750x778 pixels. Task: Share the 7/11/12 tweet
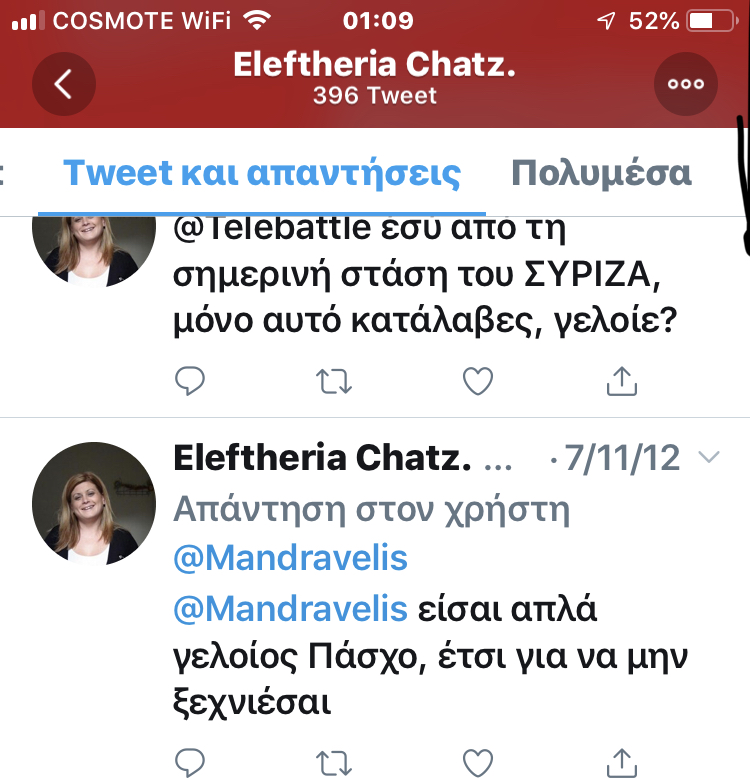622,760
